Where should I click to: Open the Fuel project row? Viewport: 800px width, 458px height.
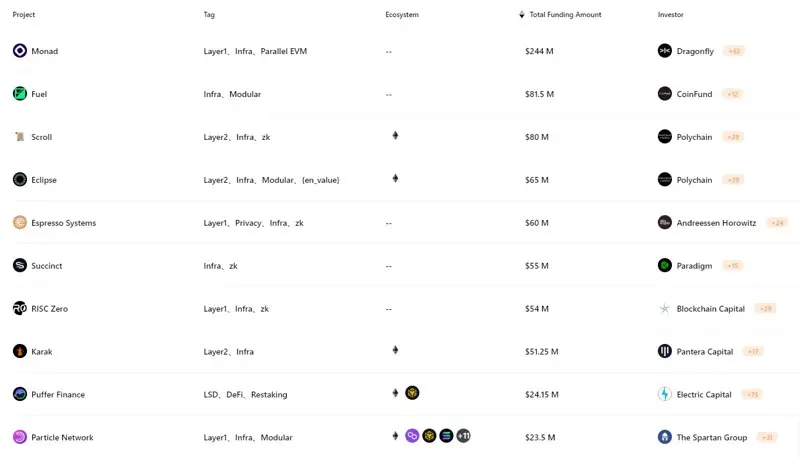click(39, 94)
